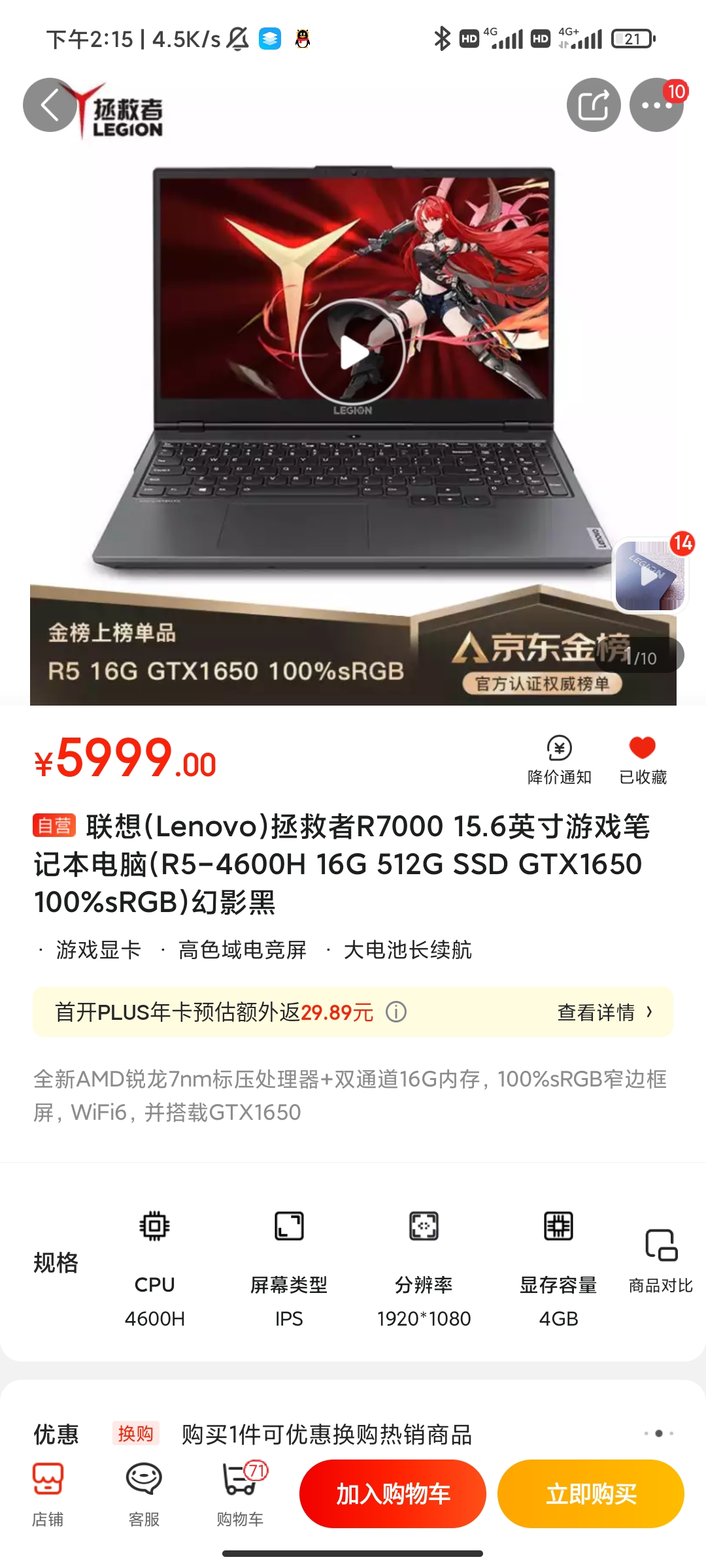Play the product video on the main image
This screenshot has height=1568, width=706.
point(352,353)
